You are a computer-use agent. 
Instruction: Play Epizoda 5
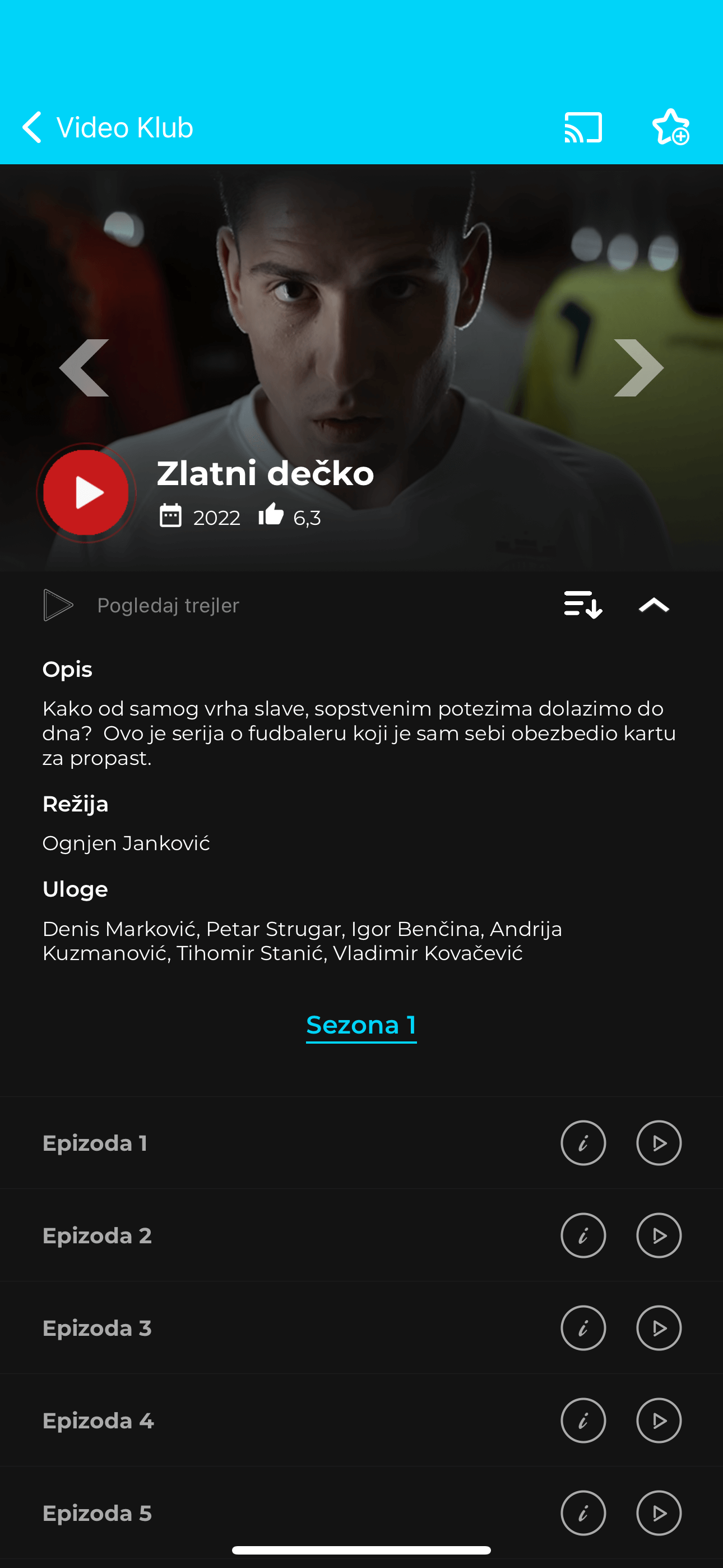[x=659, y=1513]
